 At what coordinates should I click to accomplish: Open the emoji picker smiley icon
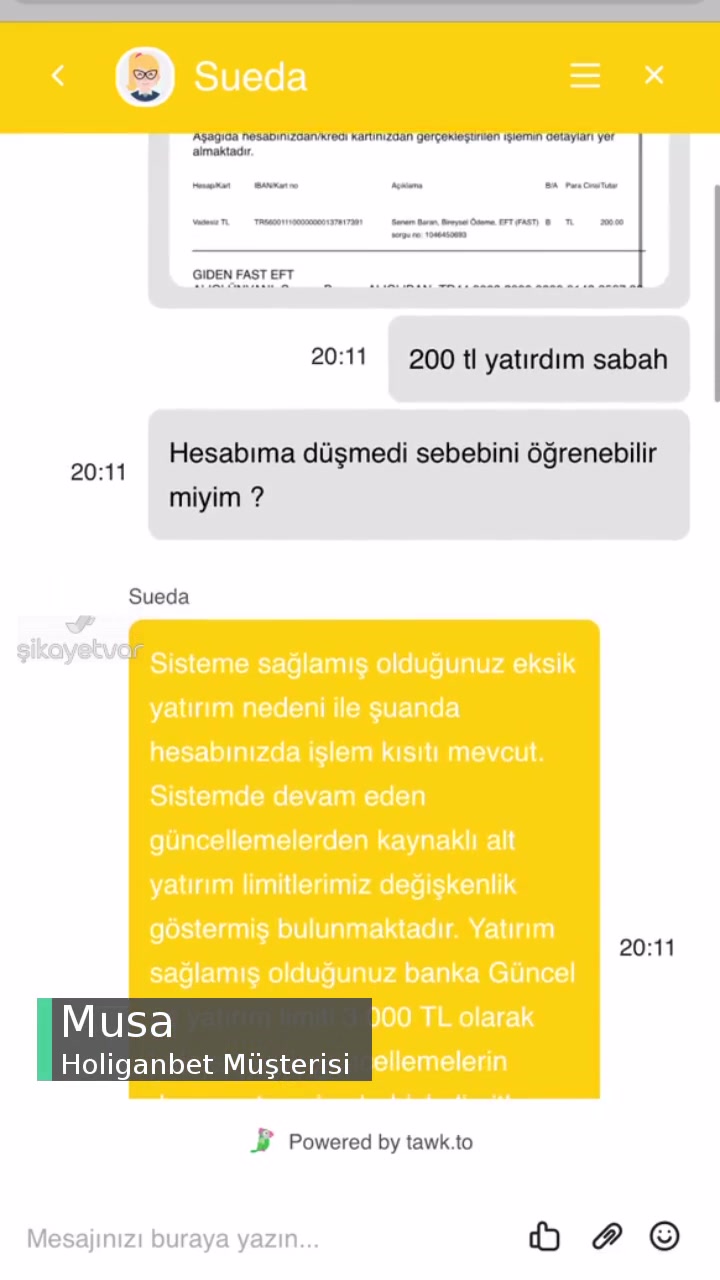tap(664, 1237)
